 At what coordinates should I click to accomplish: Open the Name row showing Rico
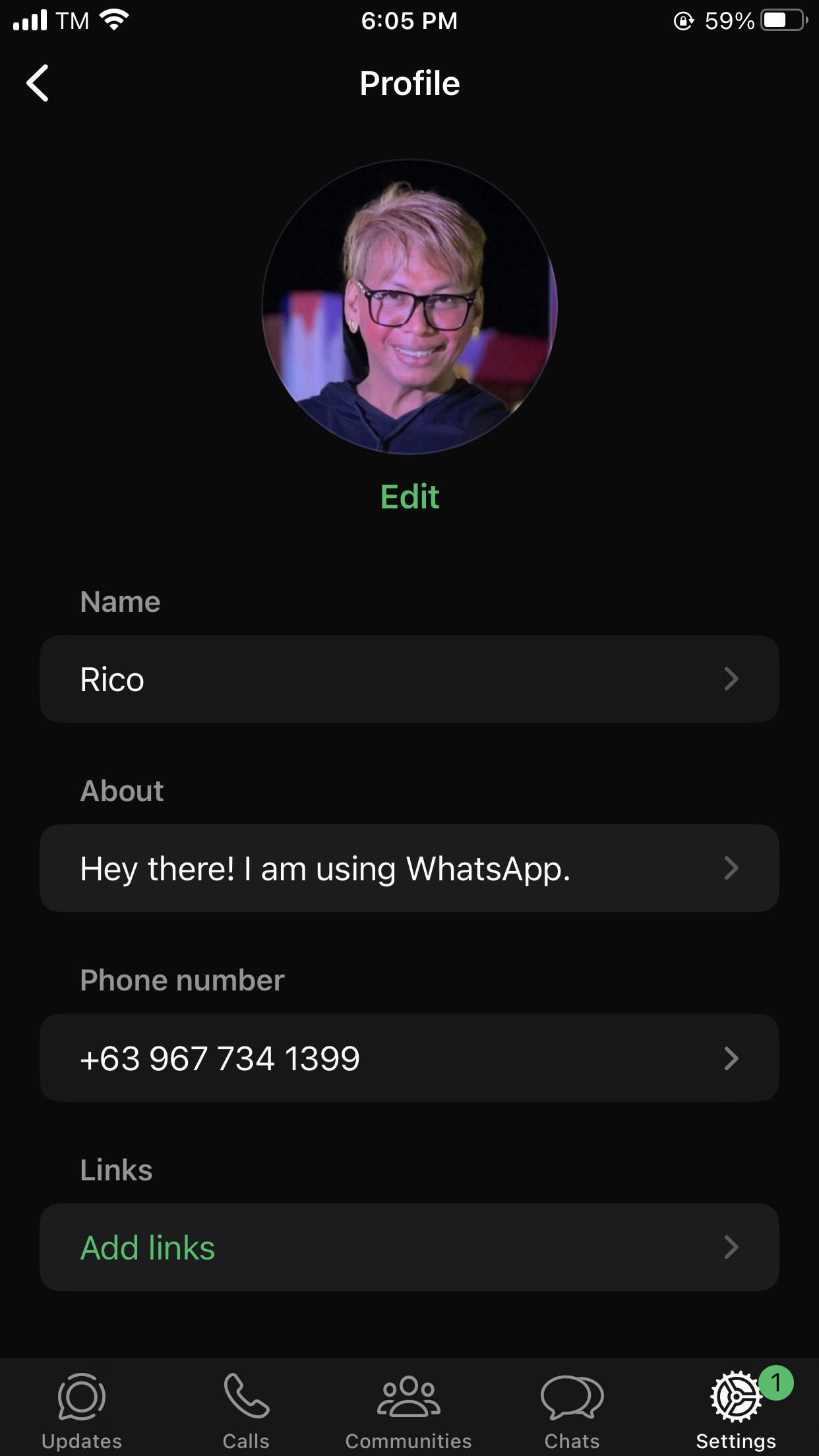click(409, 679)
